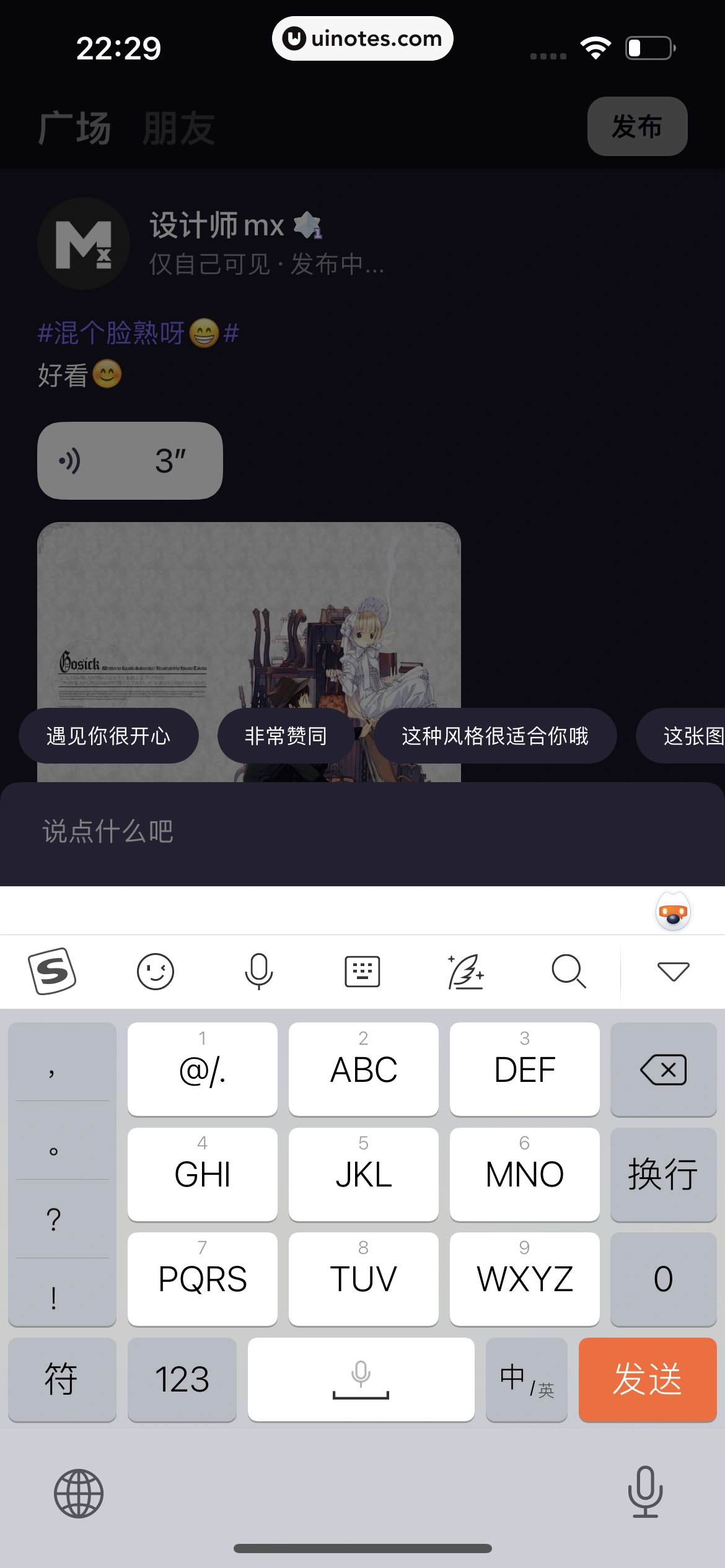Start voice input from keyboard toolbar

point(258,971)
